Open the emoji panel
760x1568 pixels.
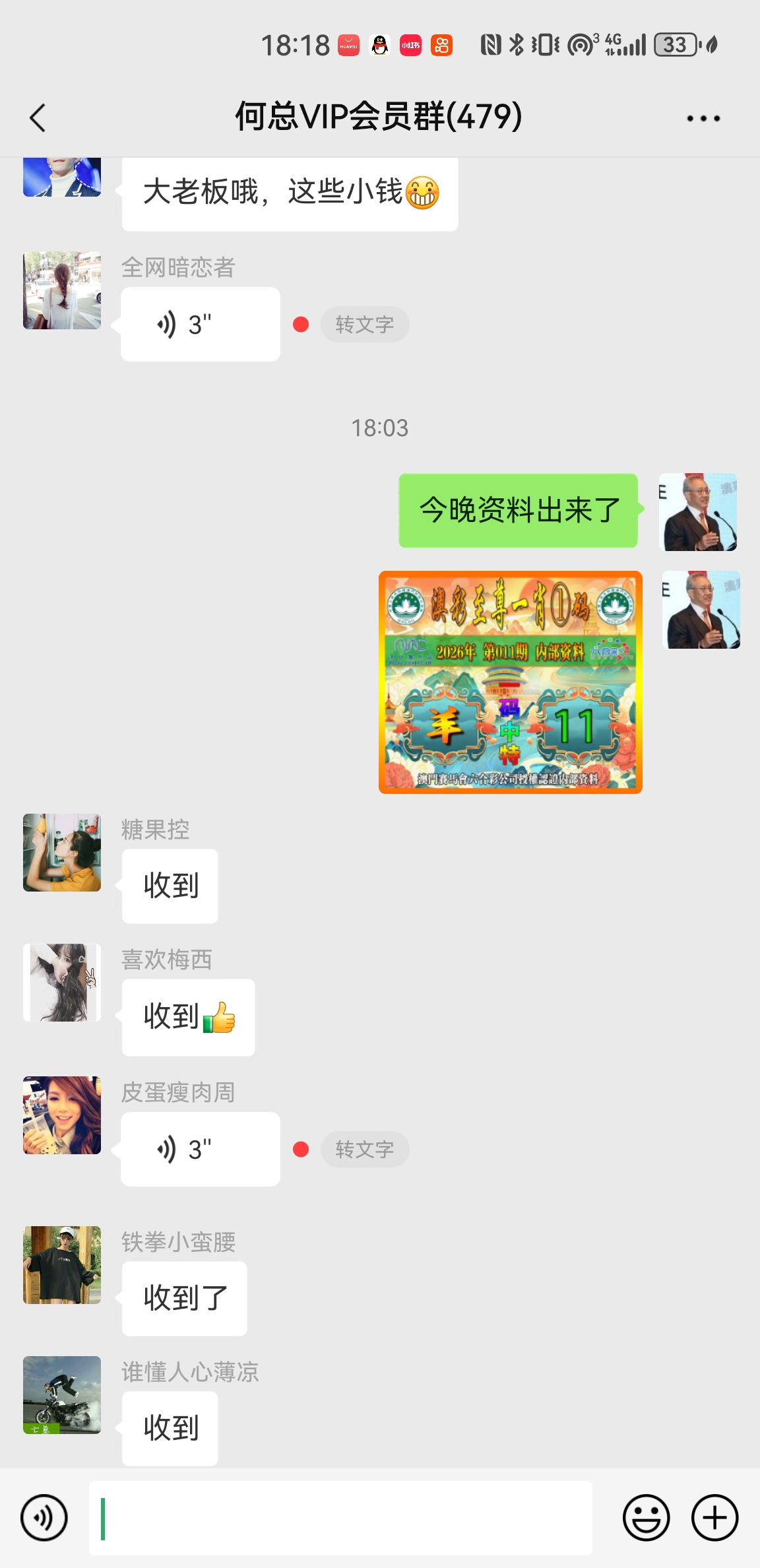[x=647, y=1518]
